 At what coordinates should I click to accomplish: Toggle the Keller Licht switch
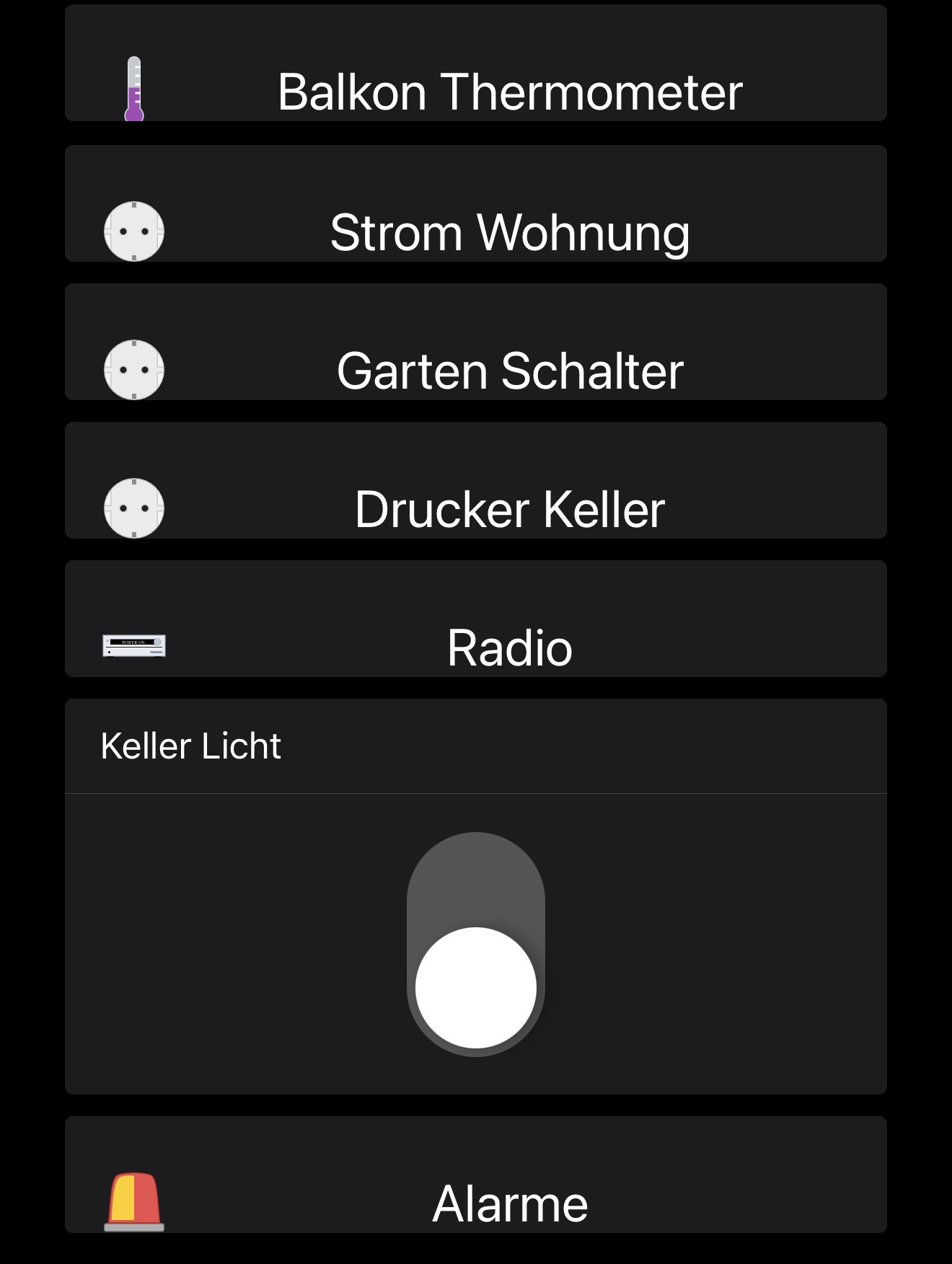pos(476,945)
